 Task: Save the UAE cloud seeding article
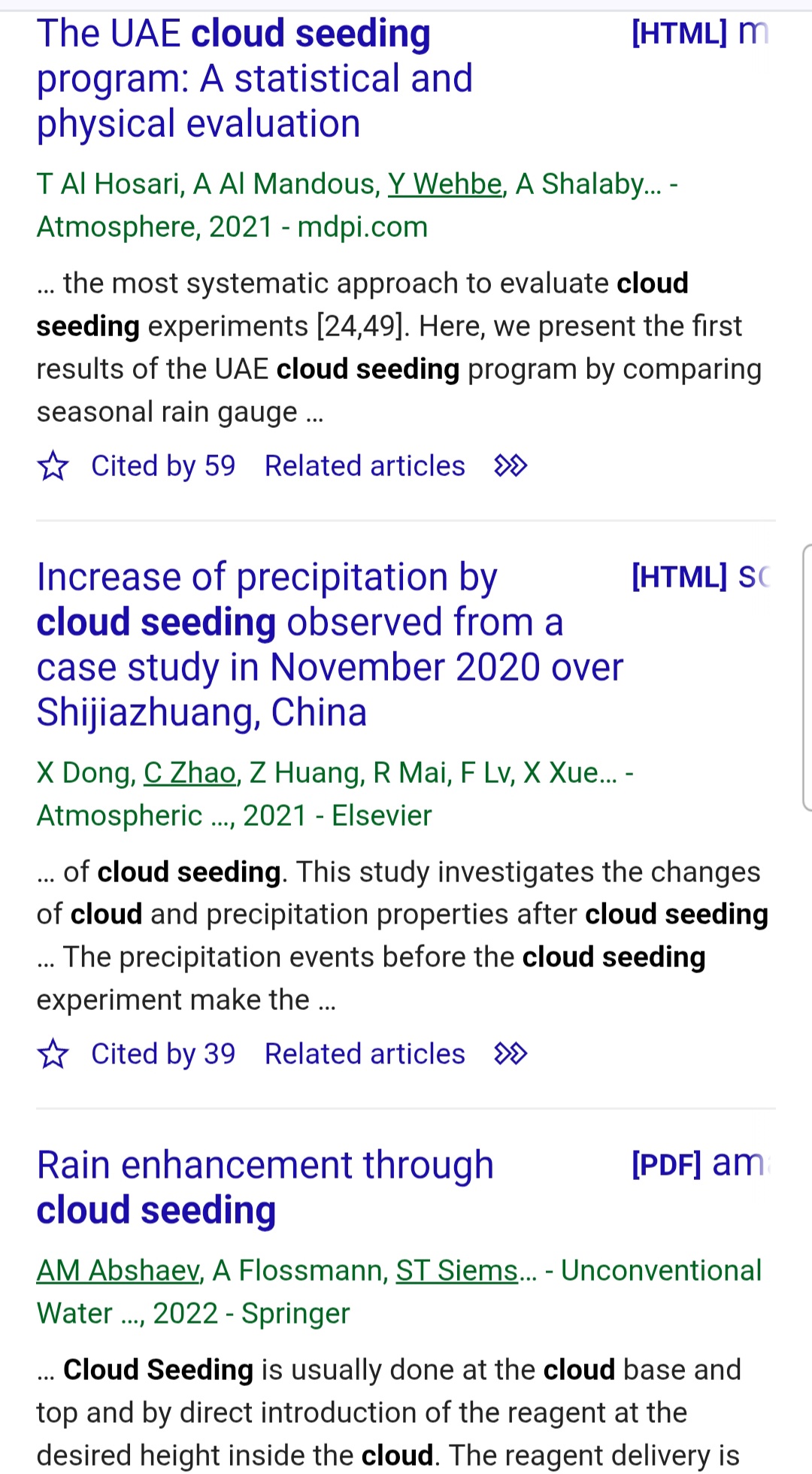[x=53, y=466]
